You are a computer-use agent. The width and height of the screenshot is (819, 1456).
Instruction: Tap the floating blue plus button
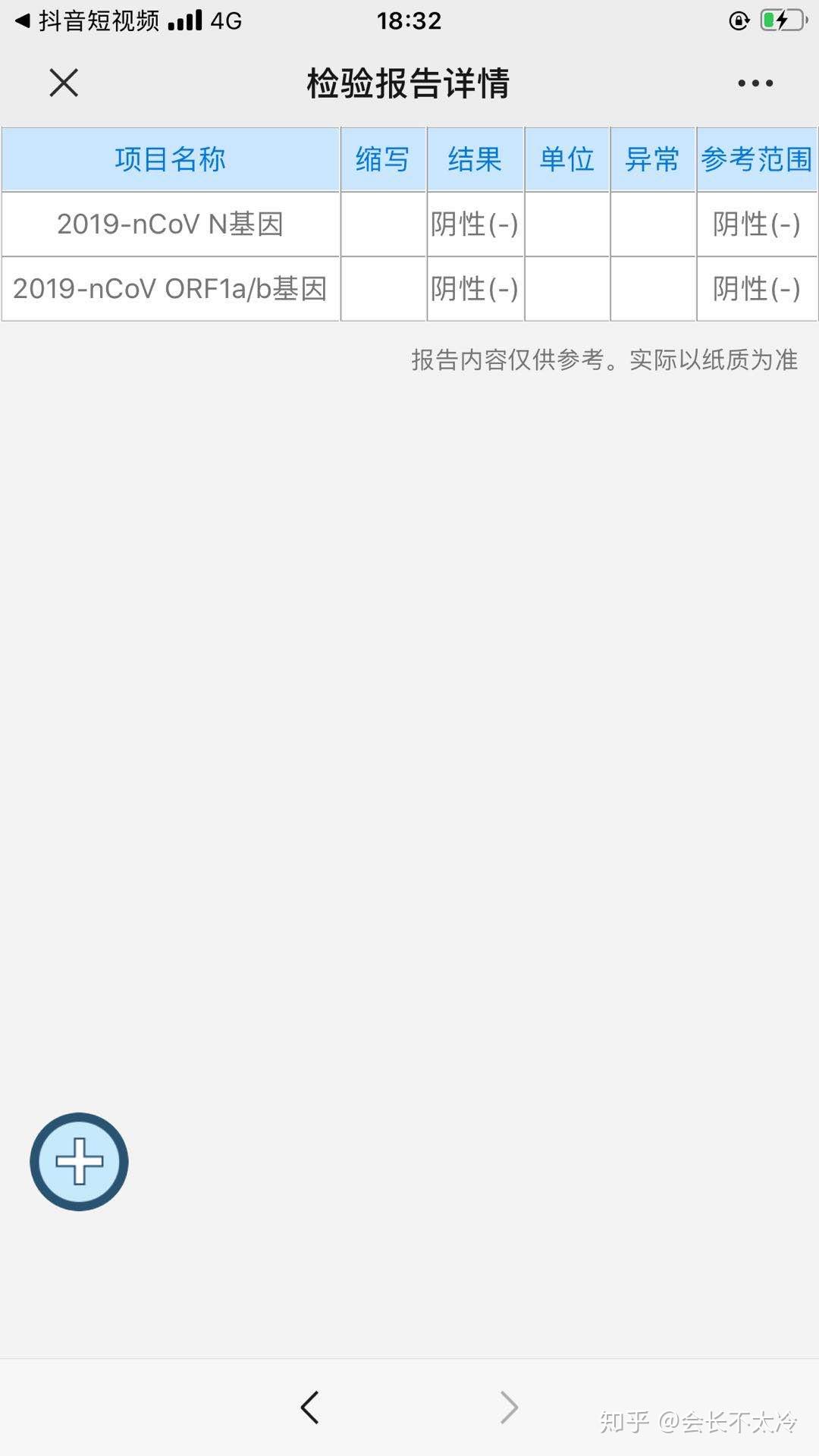(79, 1161)
